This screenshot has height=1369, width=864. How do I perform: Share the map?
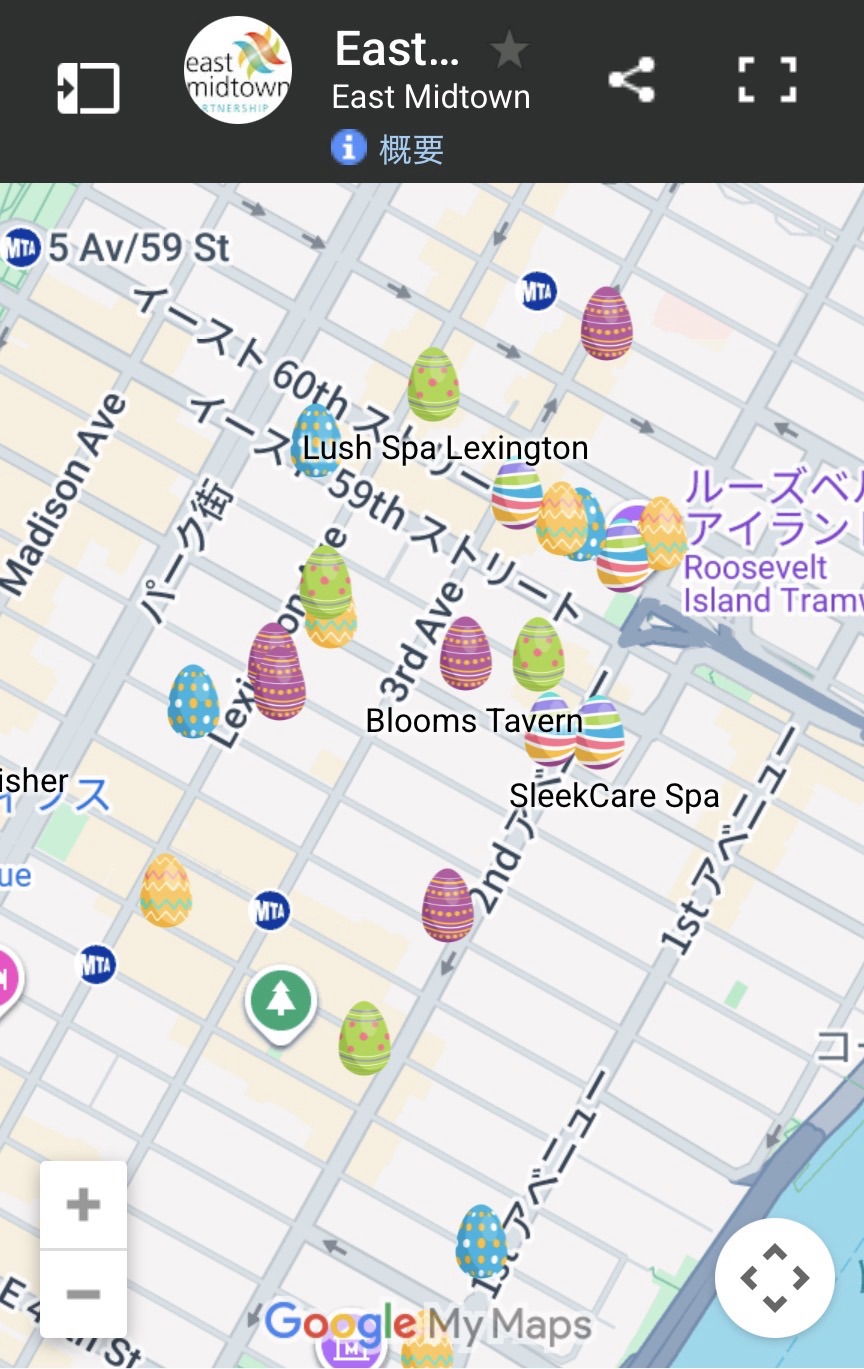point(632,80)
